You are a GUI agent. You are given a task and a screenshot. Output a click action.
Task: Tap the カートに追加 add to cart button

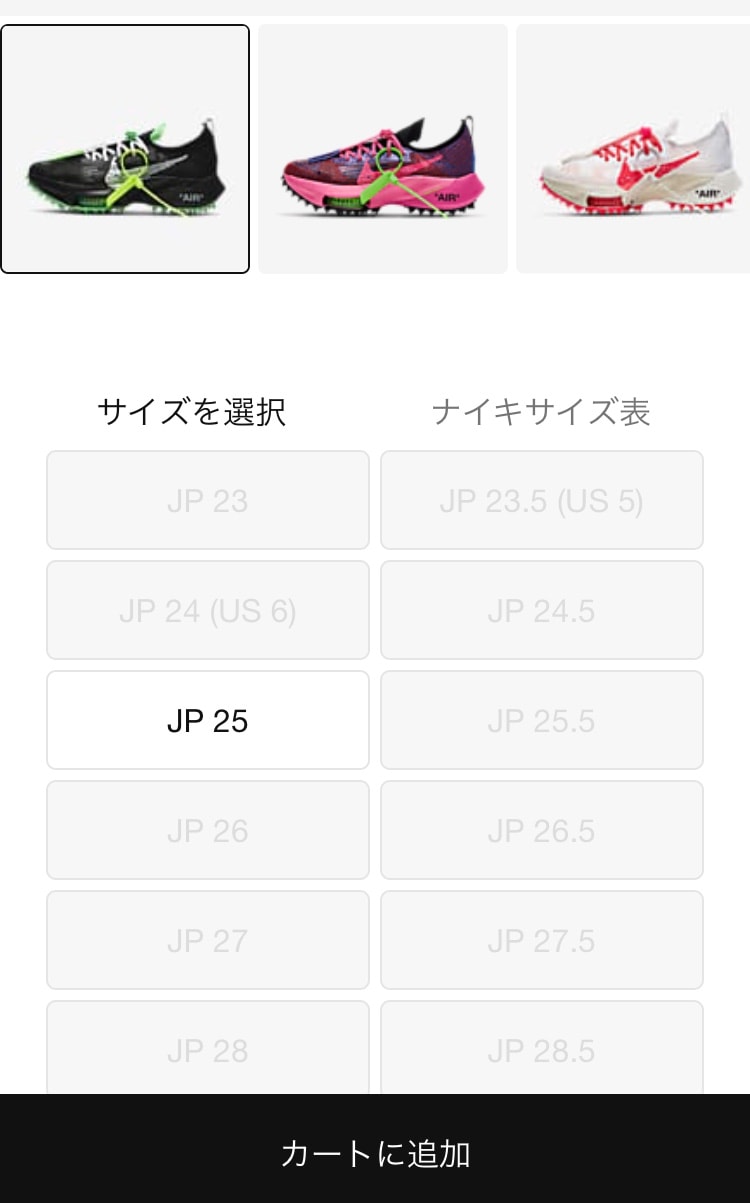point(375,1155)
